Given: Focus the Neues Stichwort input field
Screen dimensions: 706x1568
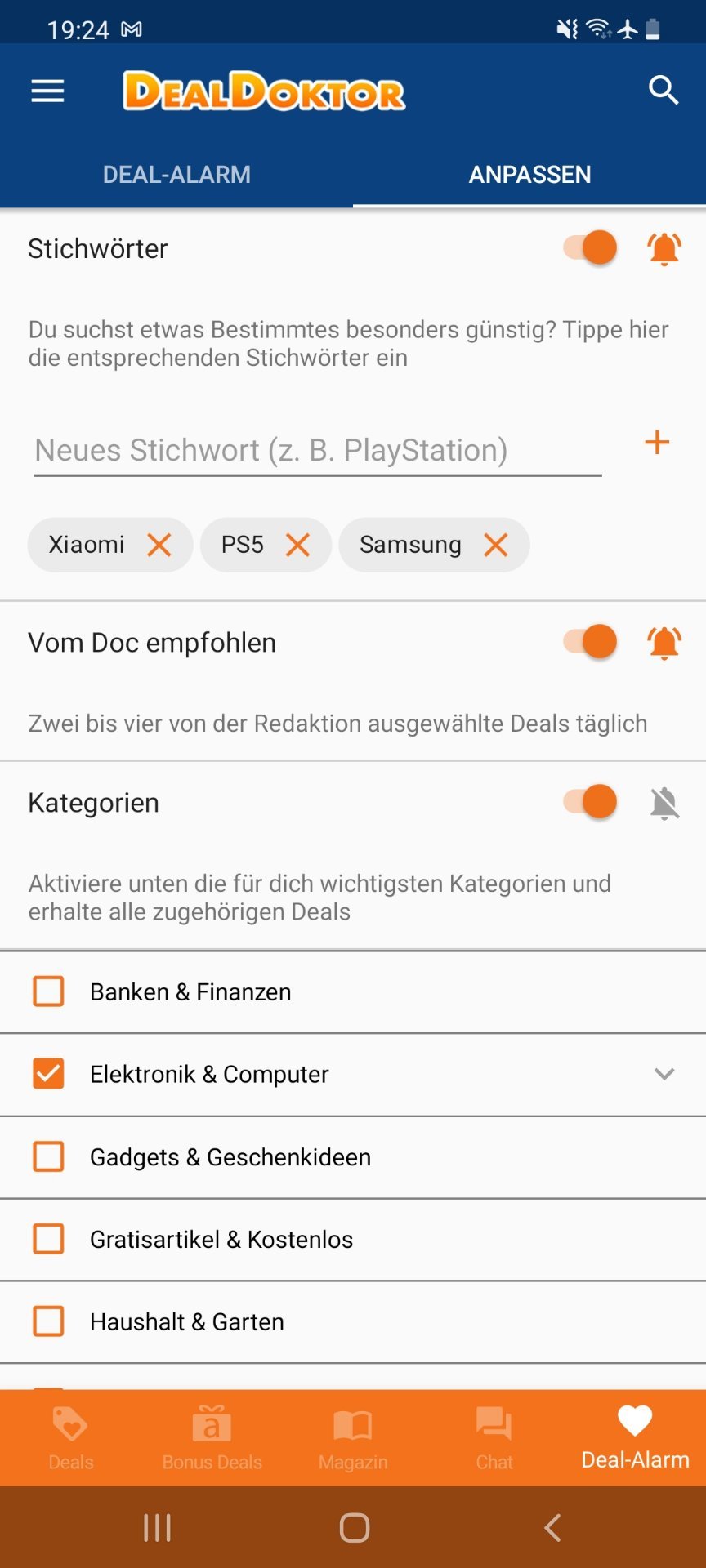Looking at the screenshot, I should pos(318,450).
